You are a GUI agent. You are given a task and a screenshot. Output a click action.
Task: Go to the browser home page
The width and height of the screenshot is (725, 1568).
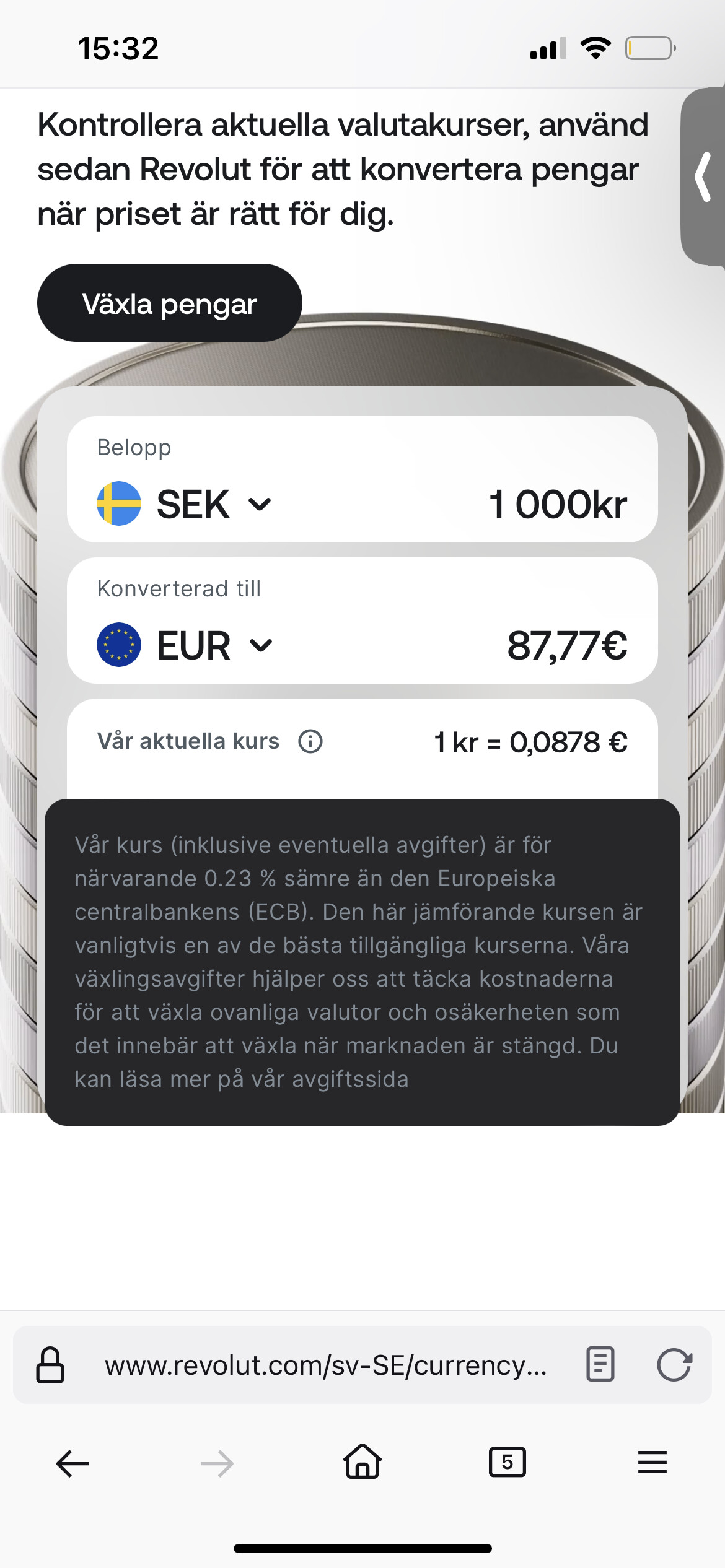tap(362, 1461)
